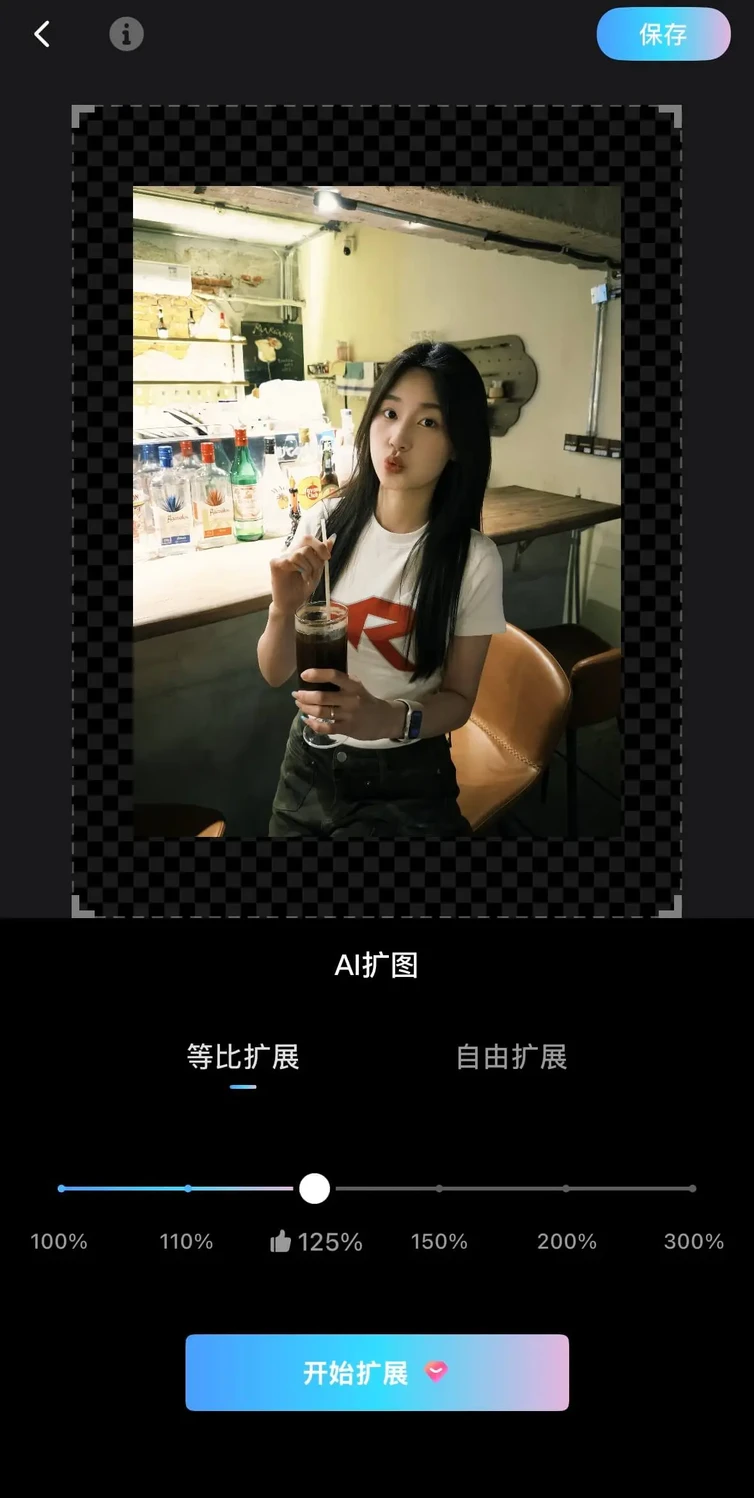Screen dimensions: 754x1498
Task: Pick the 300% maximum expansion point
Action: [x=692, y=1188]
